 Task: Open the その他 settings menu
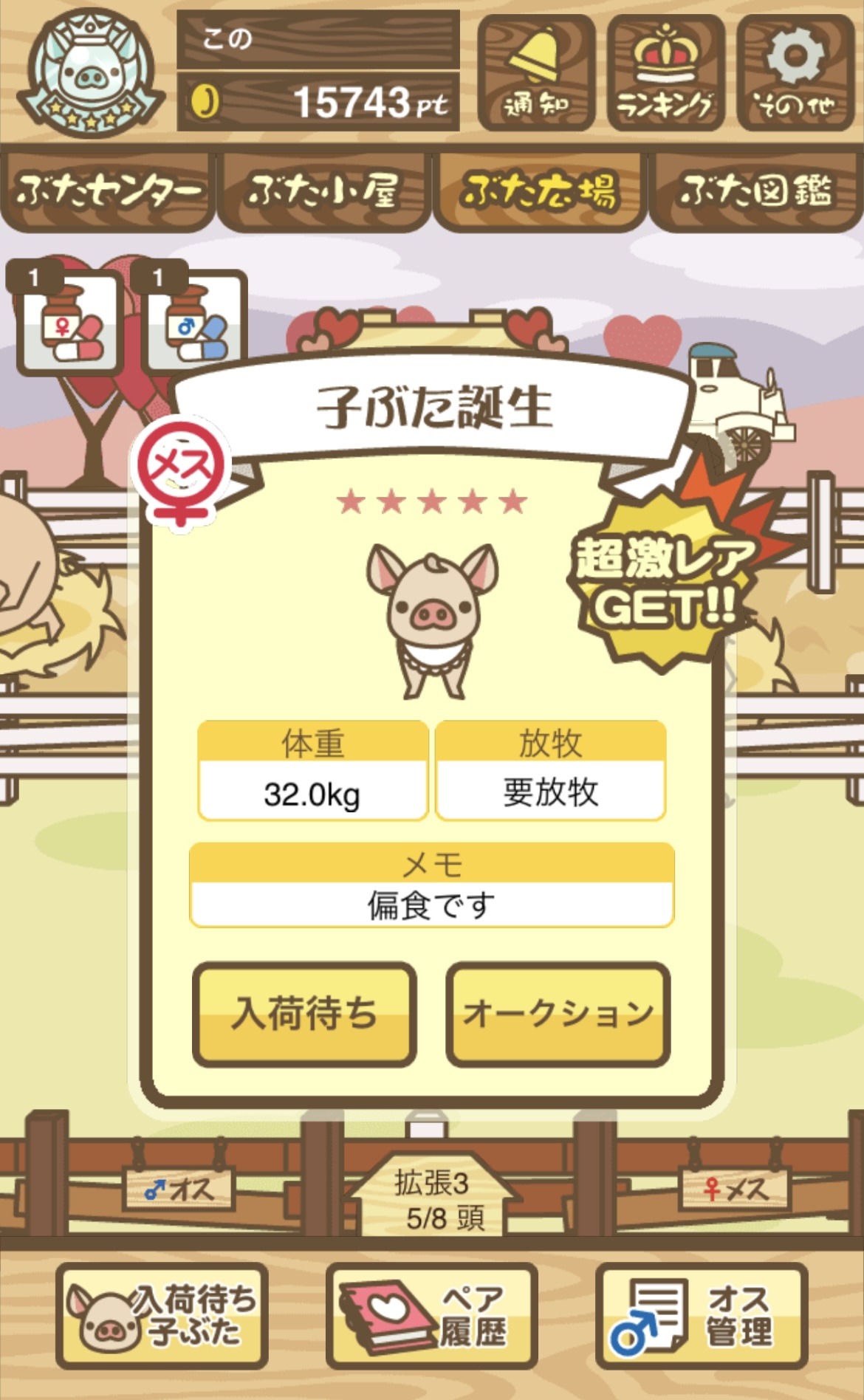pyautogui.click(x=795, y=73)
